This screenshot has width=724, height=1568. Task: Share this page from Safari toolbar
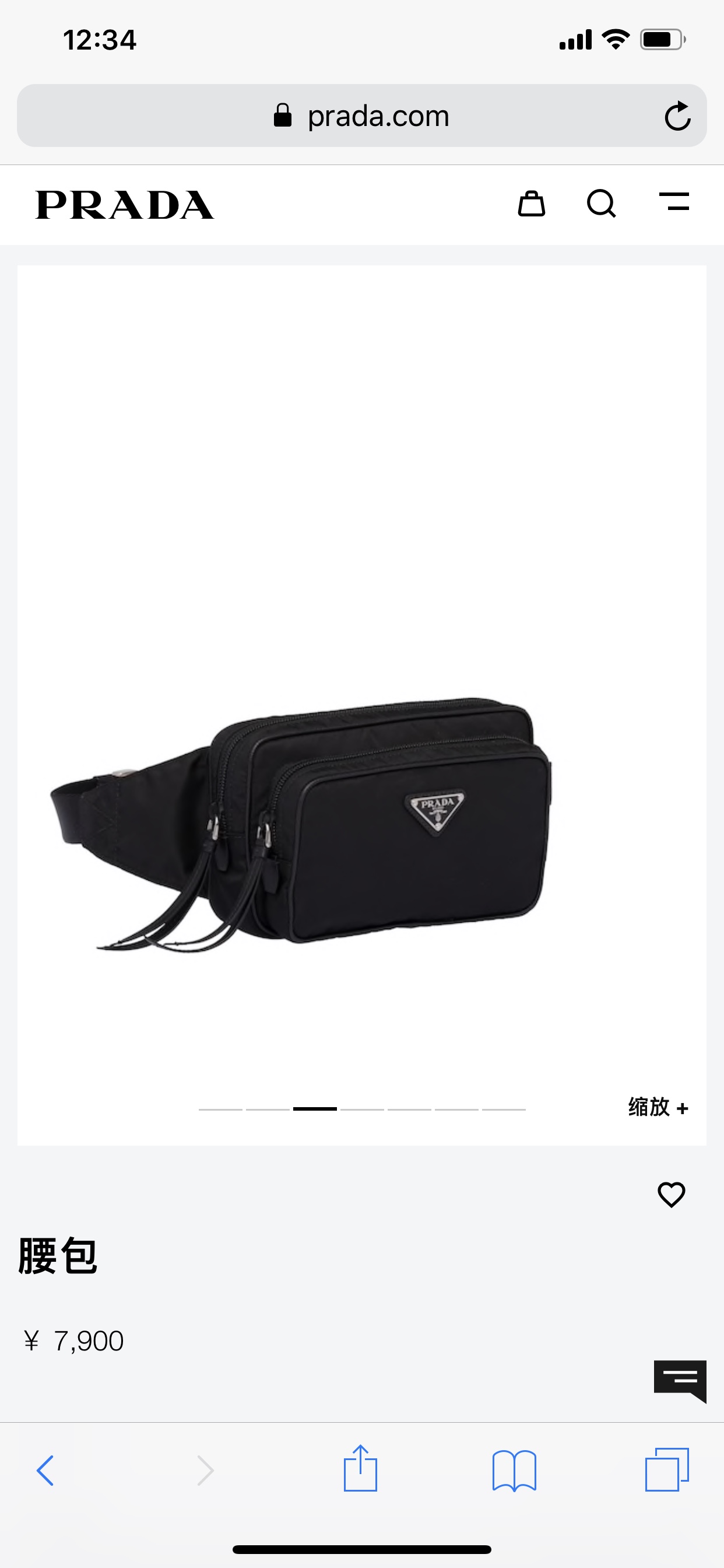coord(360,1469)
